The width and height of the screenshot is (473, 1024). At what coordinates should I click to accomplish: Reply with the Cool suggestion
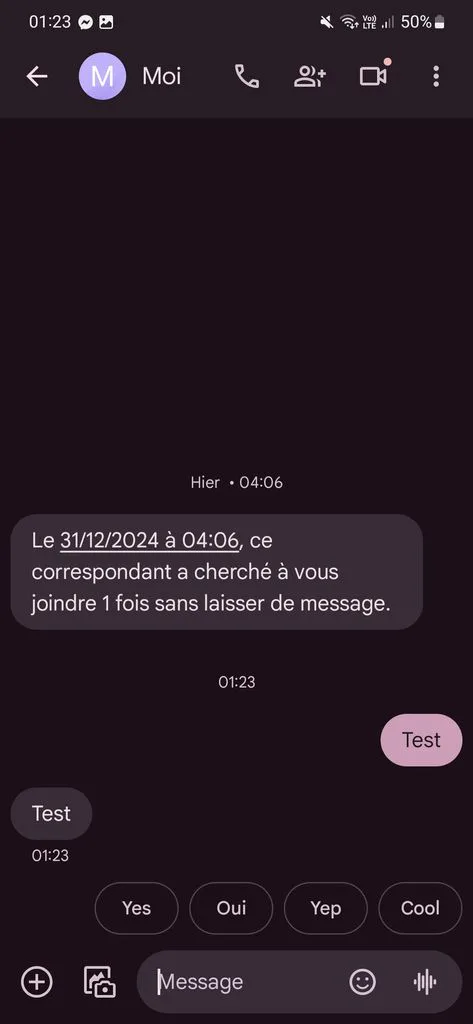[x=420, y=908]
